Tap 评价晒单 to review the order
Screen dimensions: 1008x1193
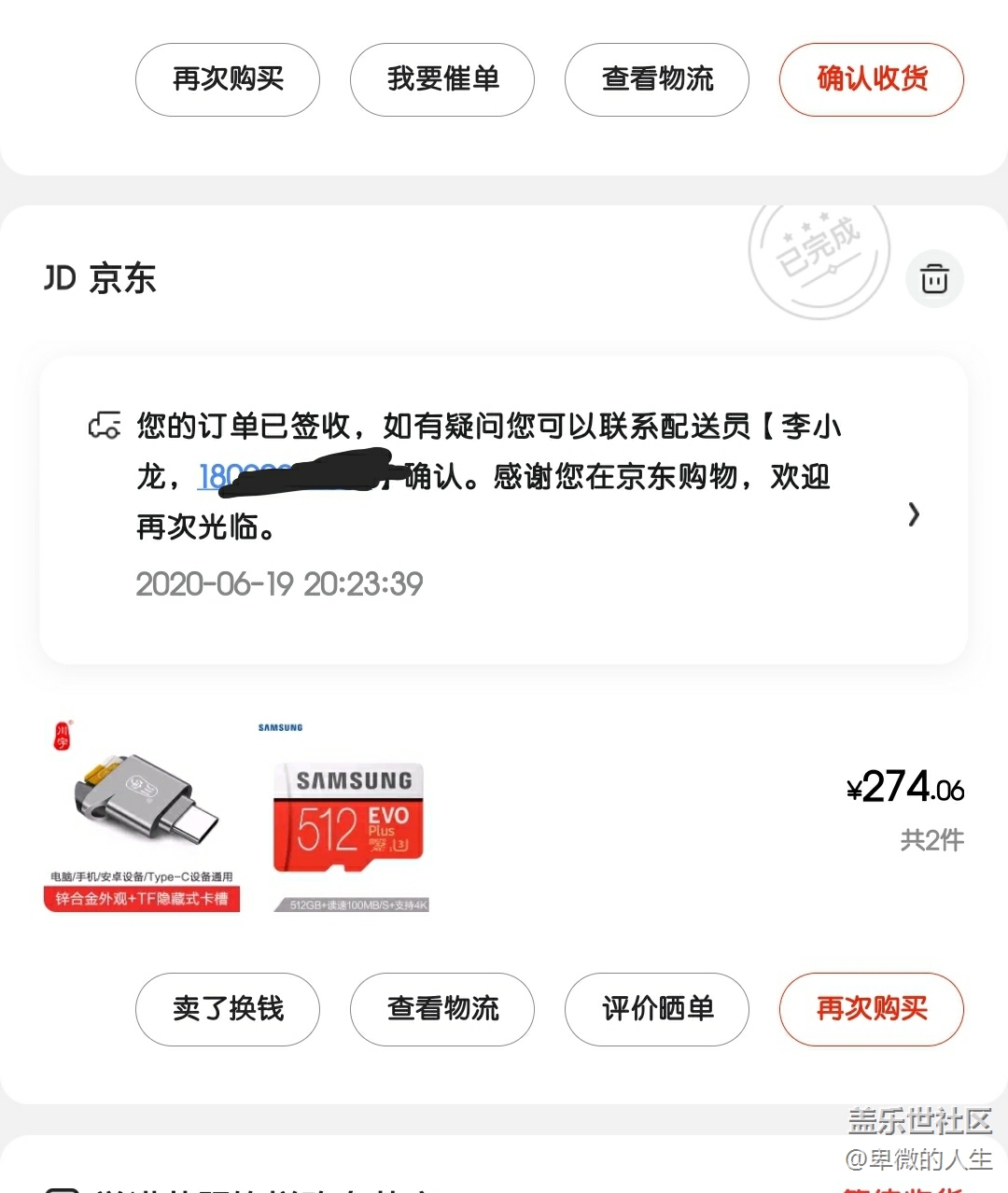657,1009
